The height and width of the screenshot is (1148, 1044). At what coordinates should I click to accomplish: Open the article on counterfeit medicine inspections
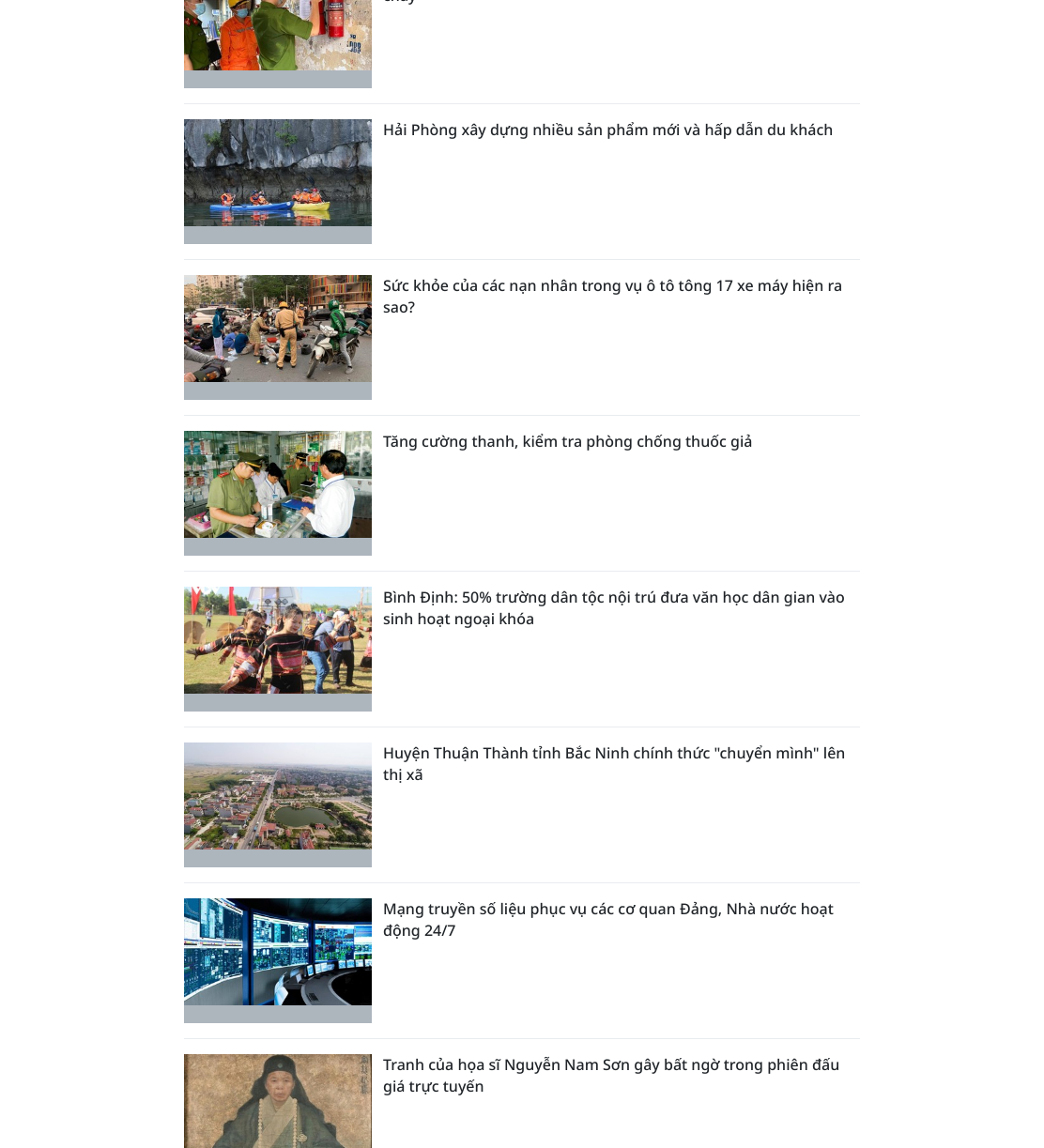tap(567, 441)
